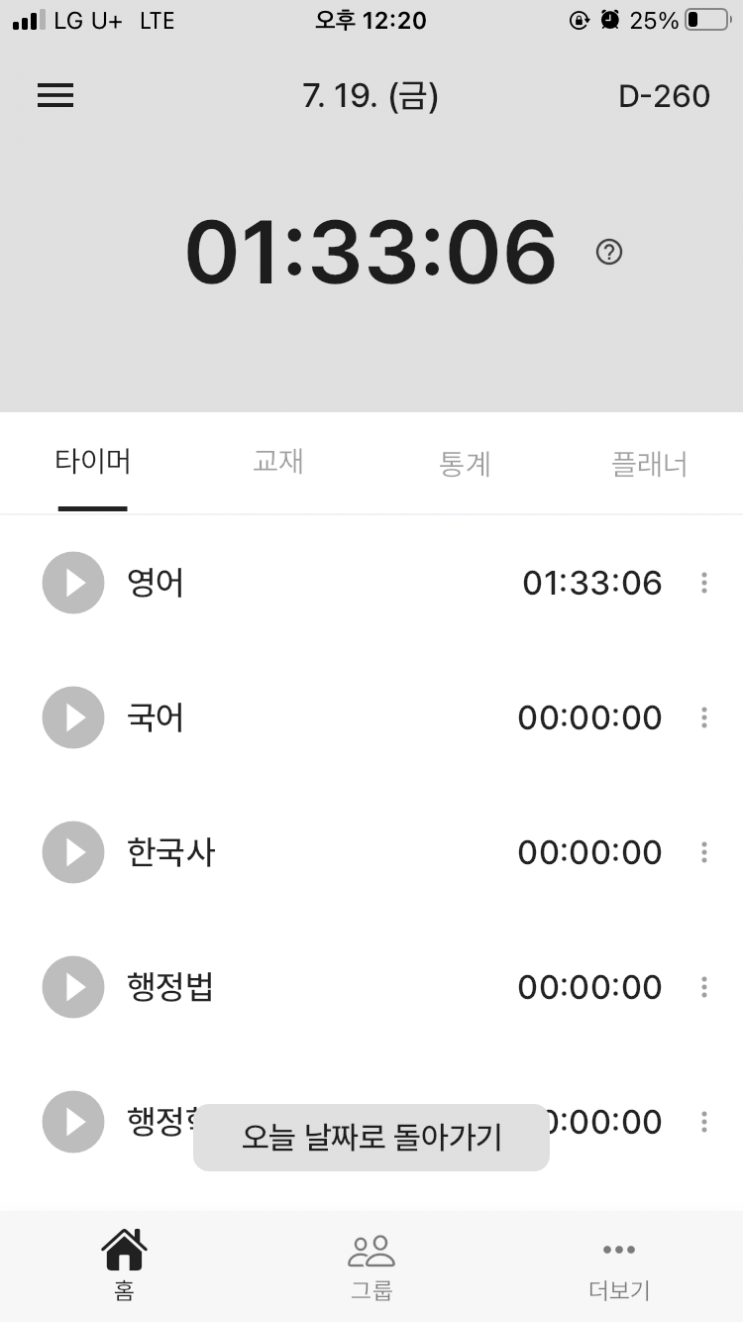Go to the 그룹 tab

pos(371,1267)
